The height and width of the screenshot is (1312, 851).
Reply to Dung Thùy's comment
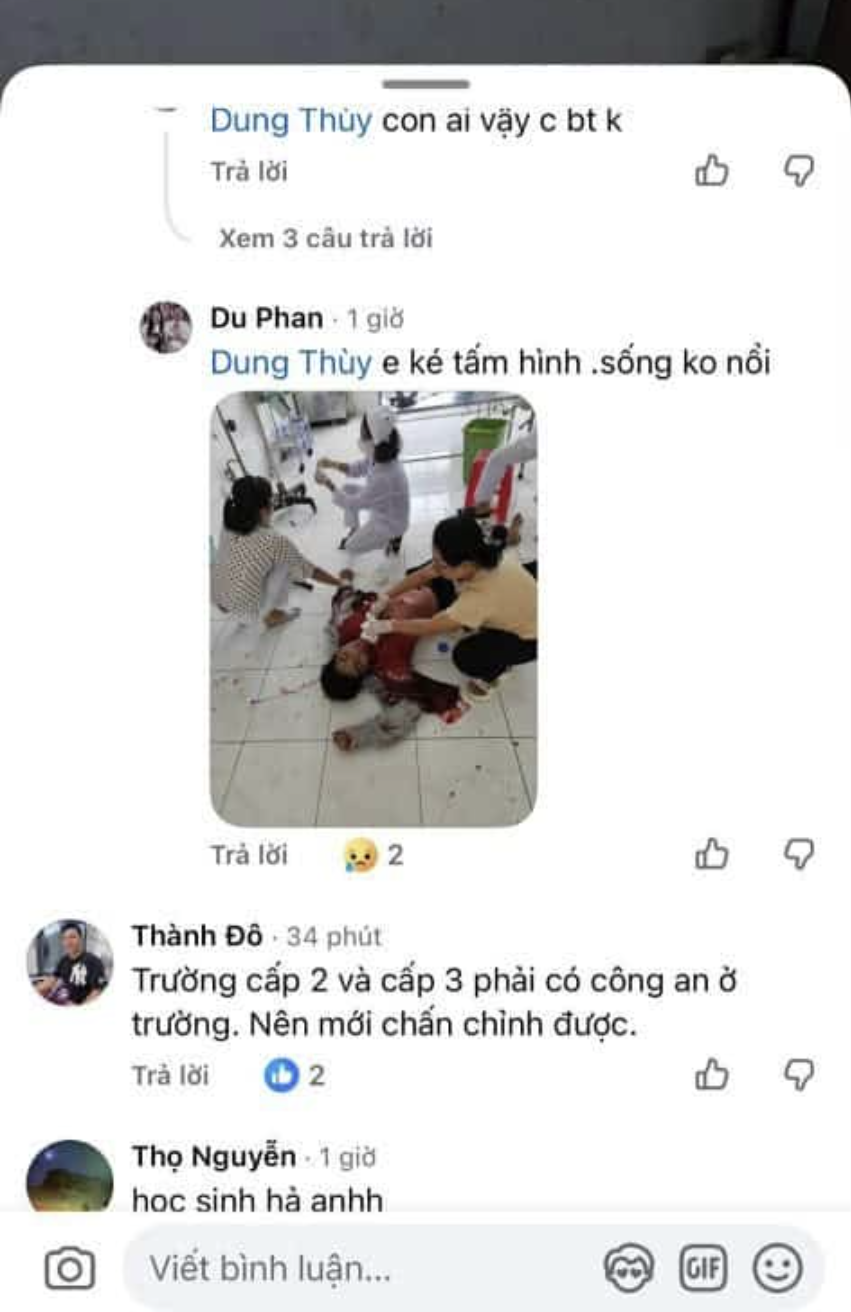pos(248,172)
